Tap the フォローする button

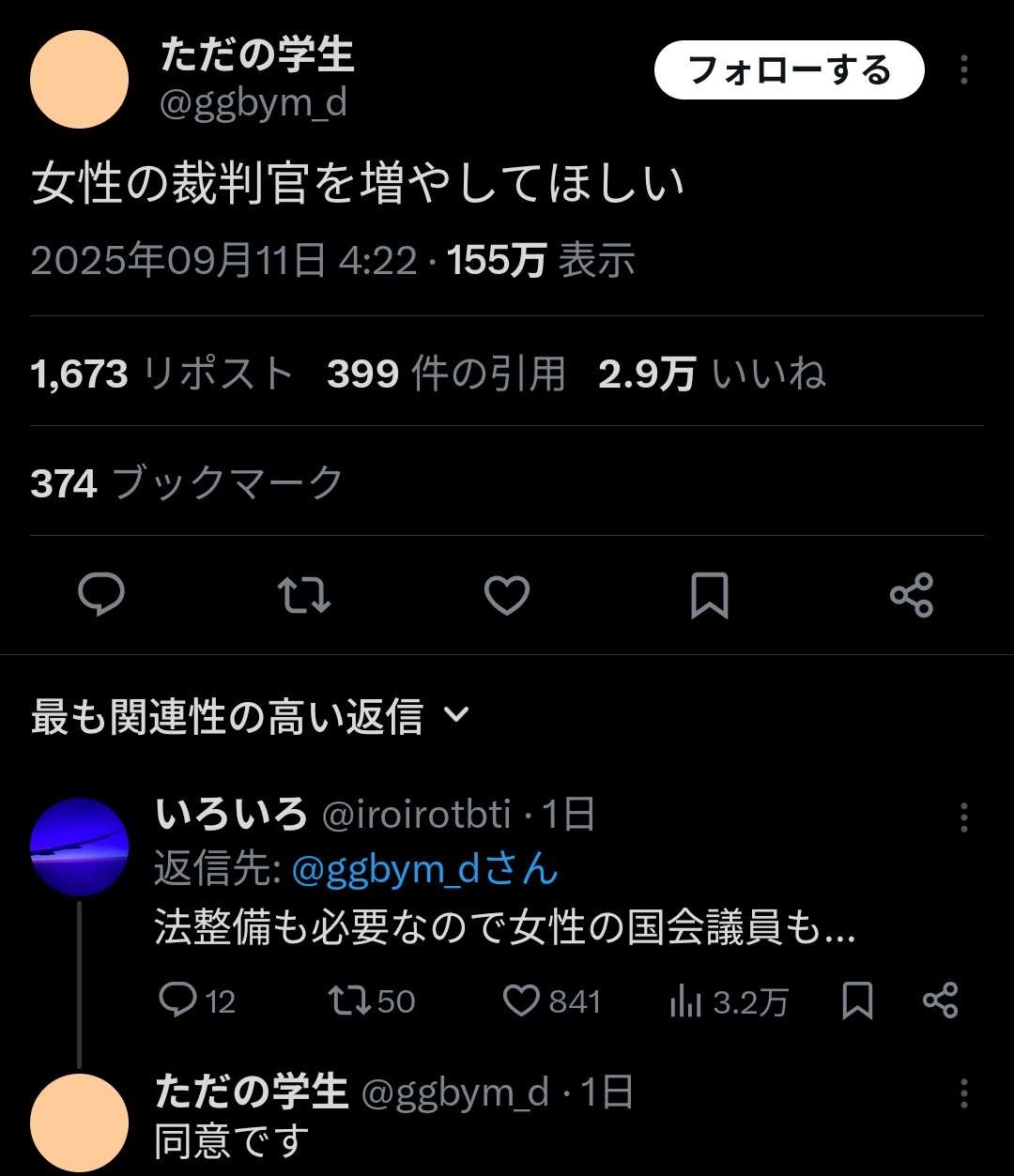pos(789,70)
